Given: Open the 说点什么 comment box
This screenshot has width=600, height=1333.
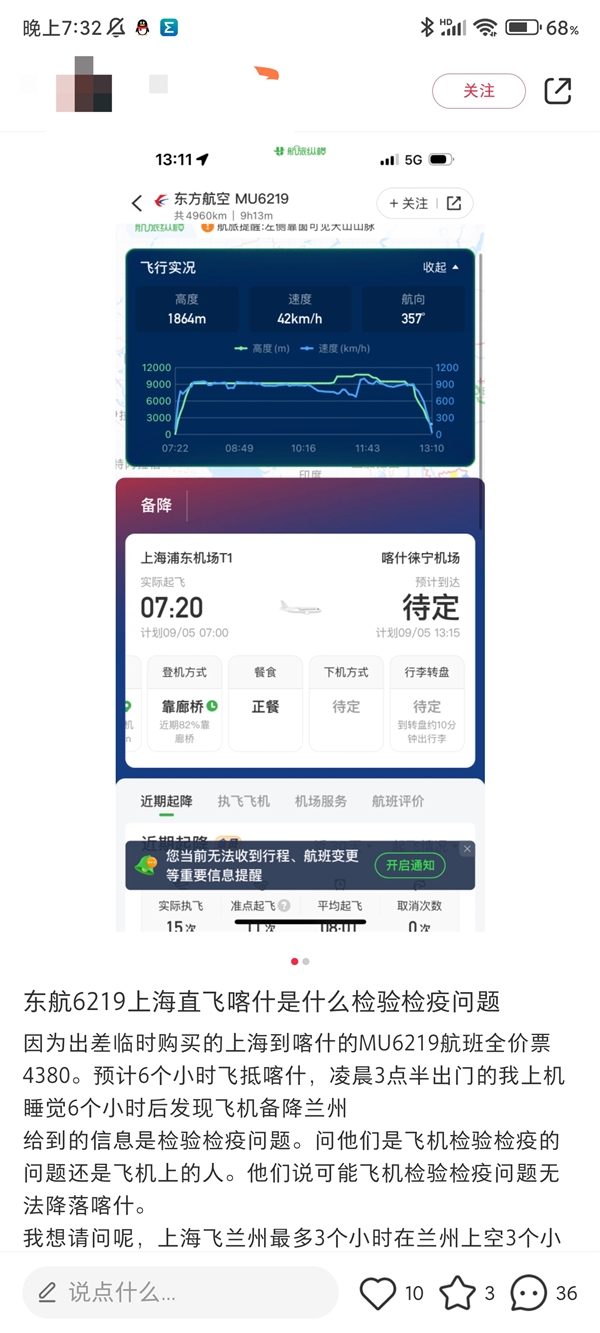Looking at the screenshot, I should pos(180,1292).
